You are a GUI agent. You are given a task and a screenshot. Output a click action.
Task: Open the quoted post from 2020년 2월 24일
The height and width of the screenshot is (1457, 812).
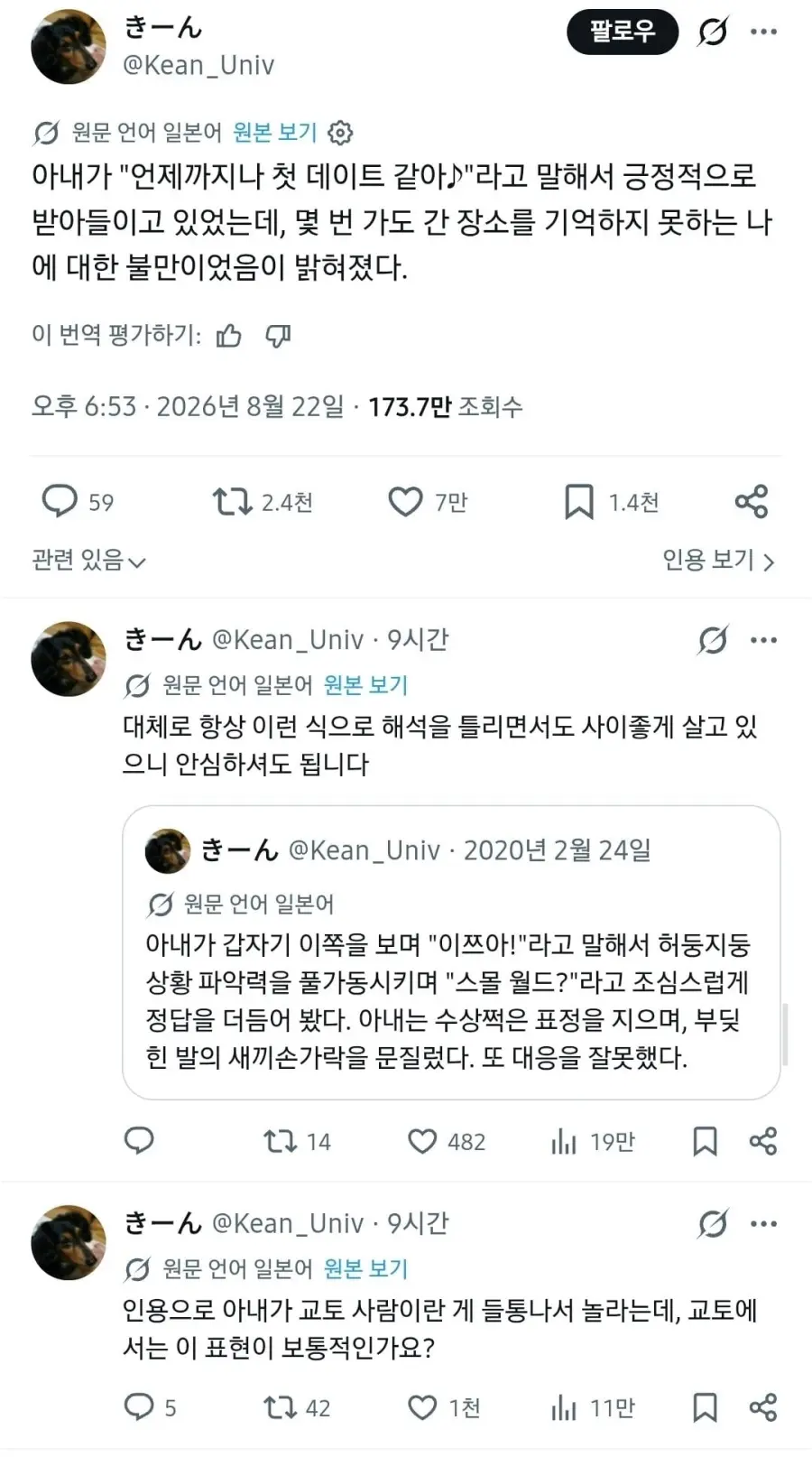click(451, 952)
